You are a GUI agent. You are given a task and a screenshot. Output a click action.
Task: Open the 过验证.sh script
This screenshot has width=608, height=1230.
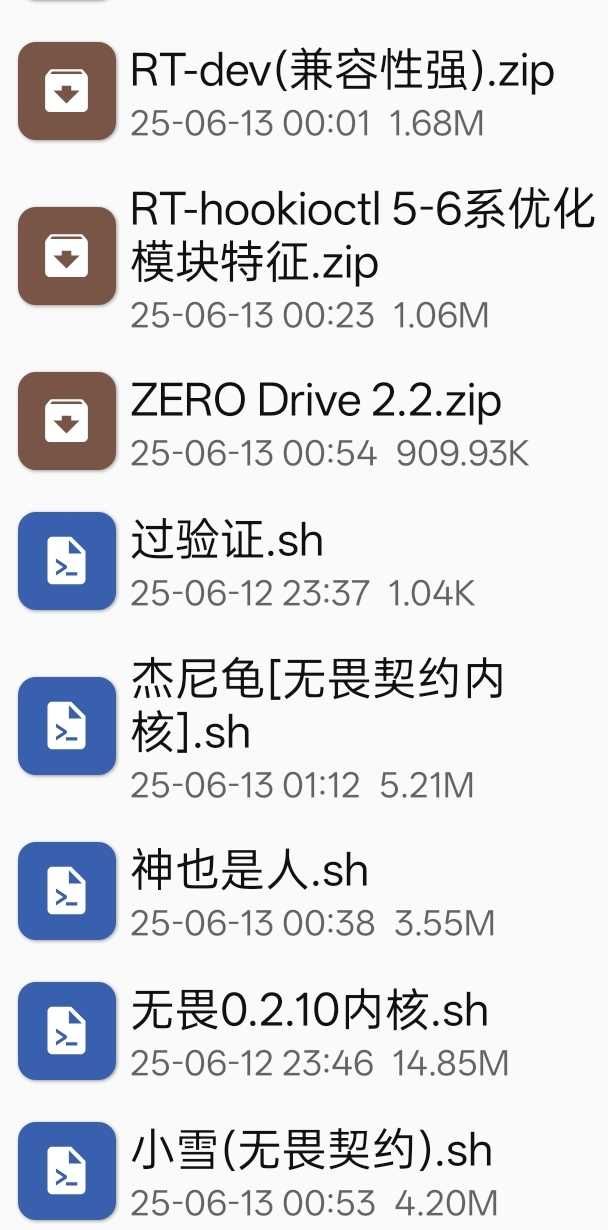[x=304, y=562]
